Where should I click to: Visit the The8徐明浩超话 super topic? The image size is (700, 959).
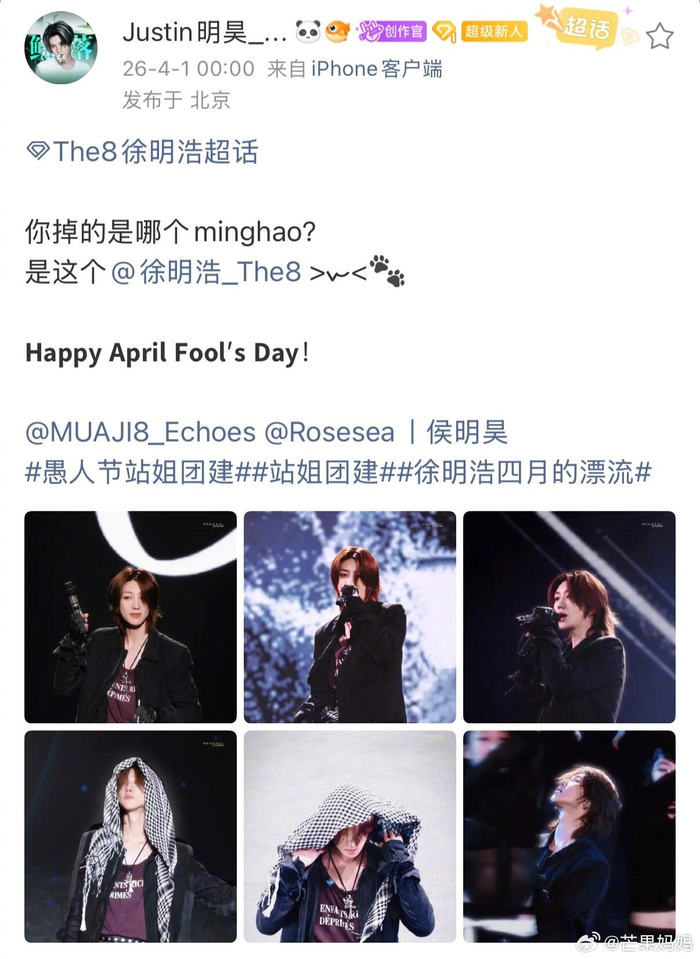click(141, 151)
